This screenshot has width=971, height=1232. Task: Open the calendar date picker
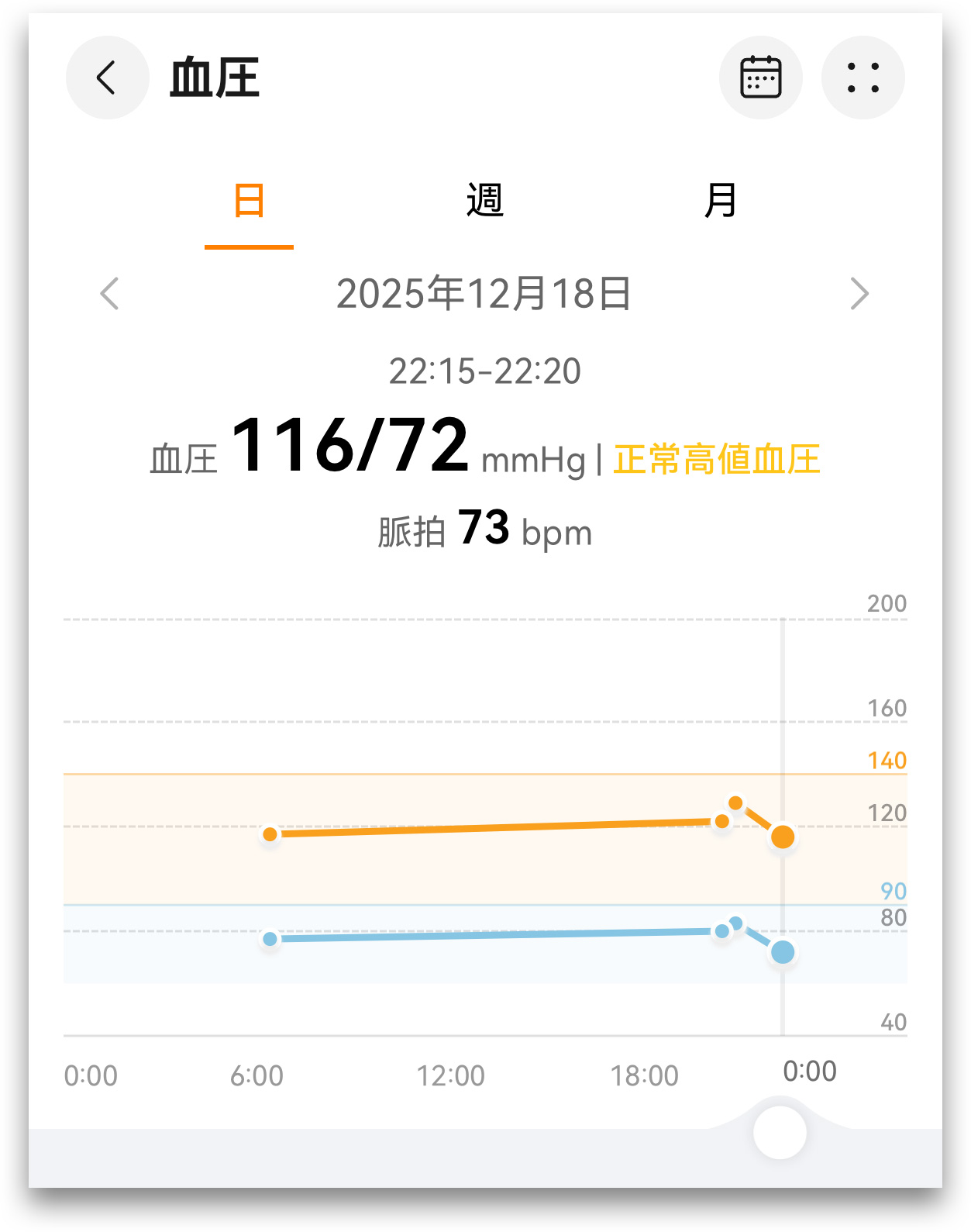tap(760, 78)
